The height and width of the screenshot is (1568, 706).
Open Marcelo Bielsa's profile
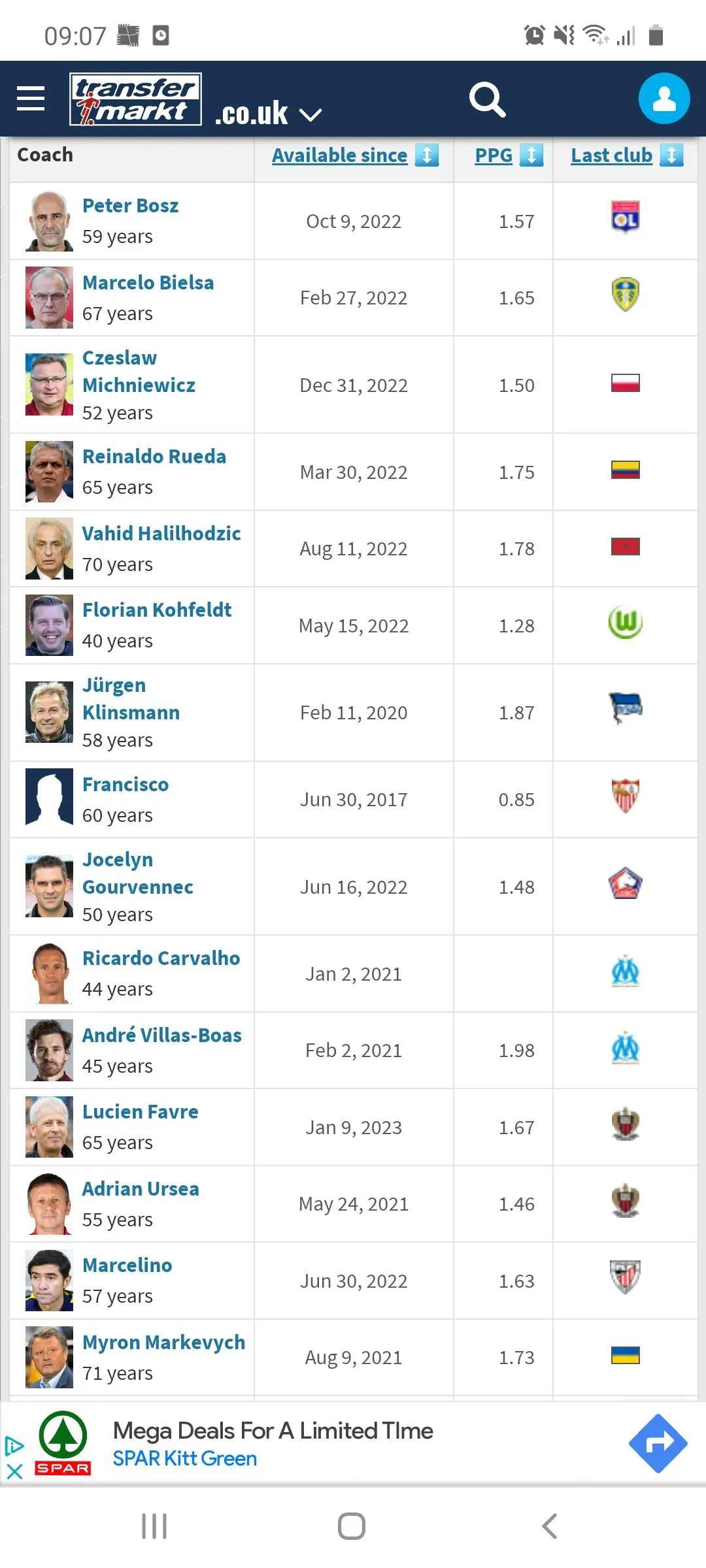pyautogui.click(x=148, y=283)
